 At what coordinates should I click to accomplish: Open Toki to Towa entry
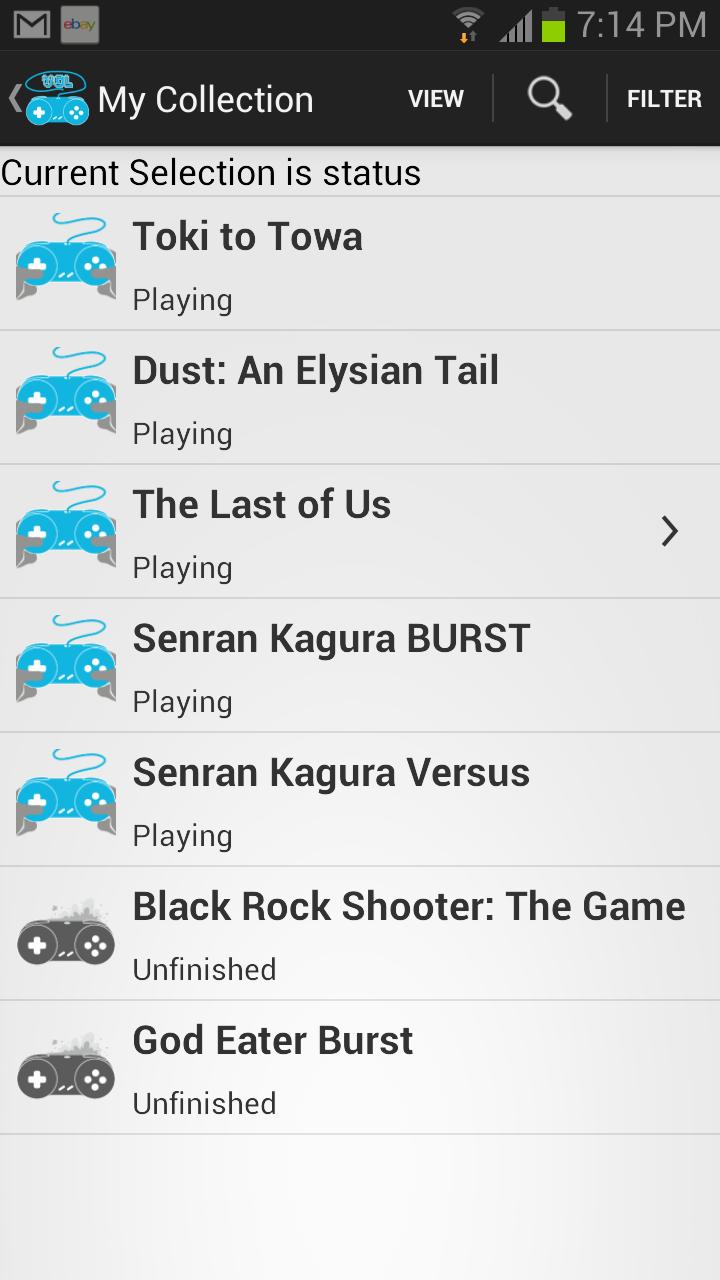point(360,264)
